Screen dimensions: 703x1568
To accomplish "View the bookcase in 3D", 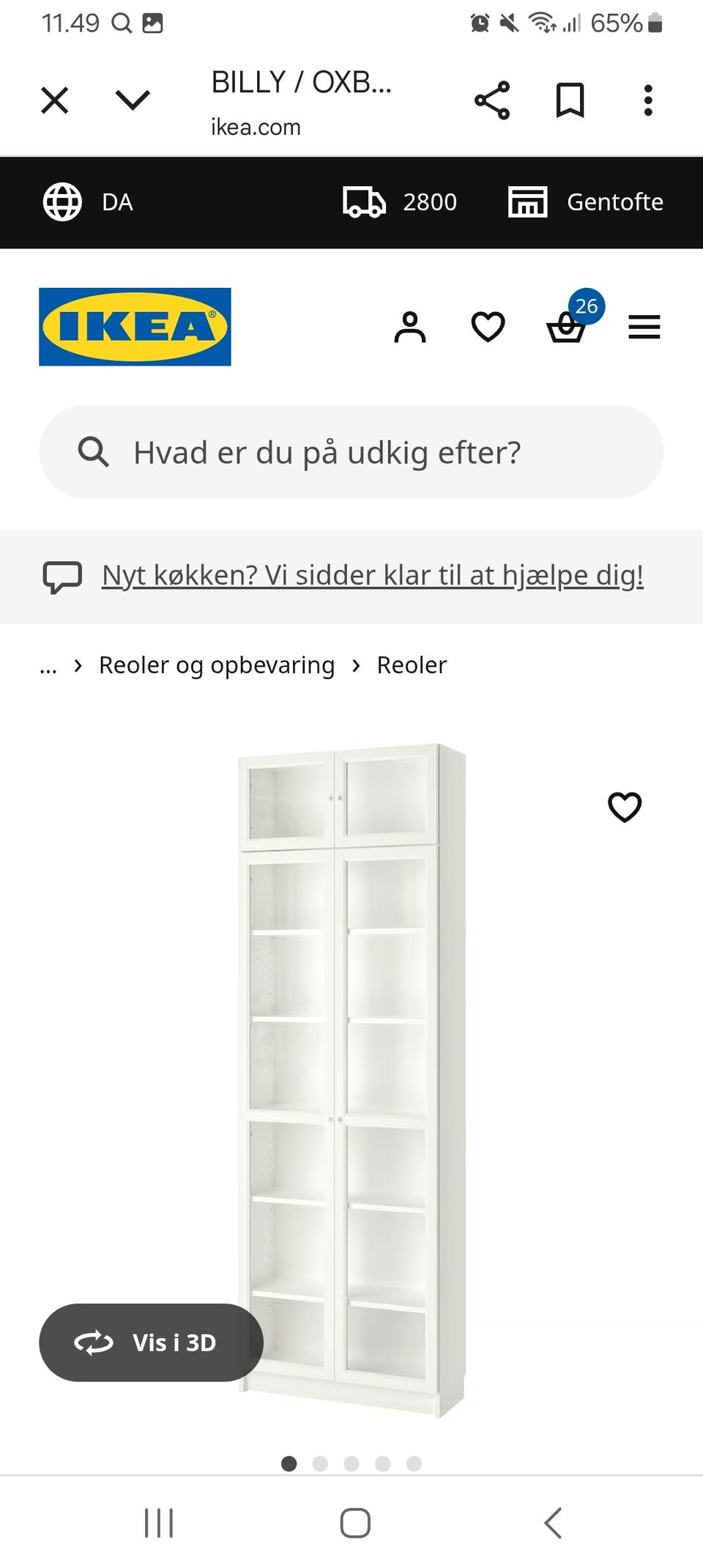I will point(152,1342).
